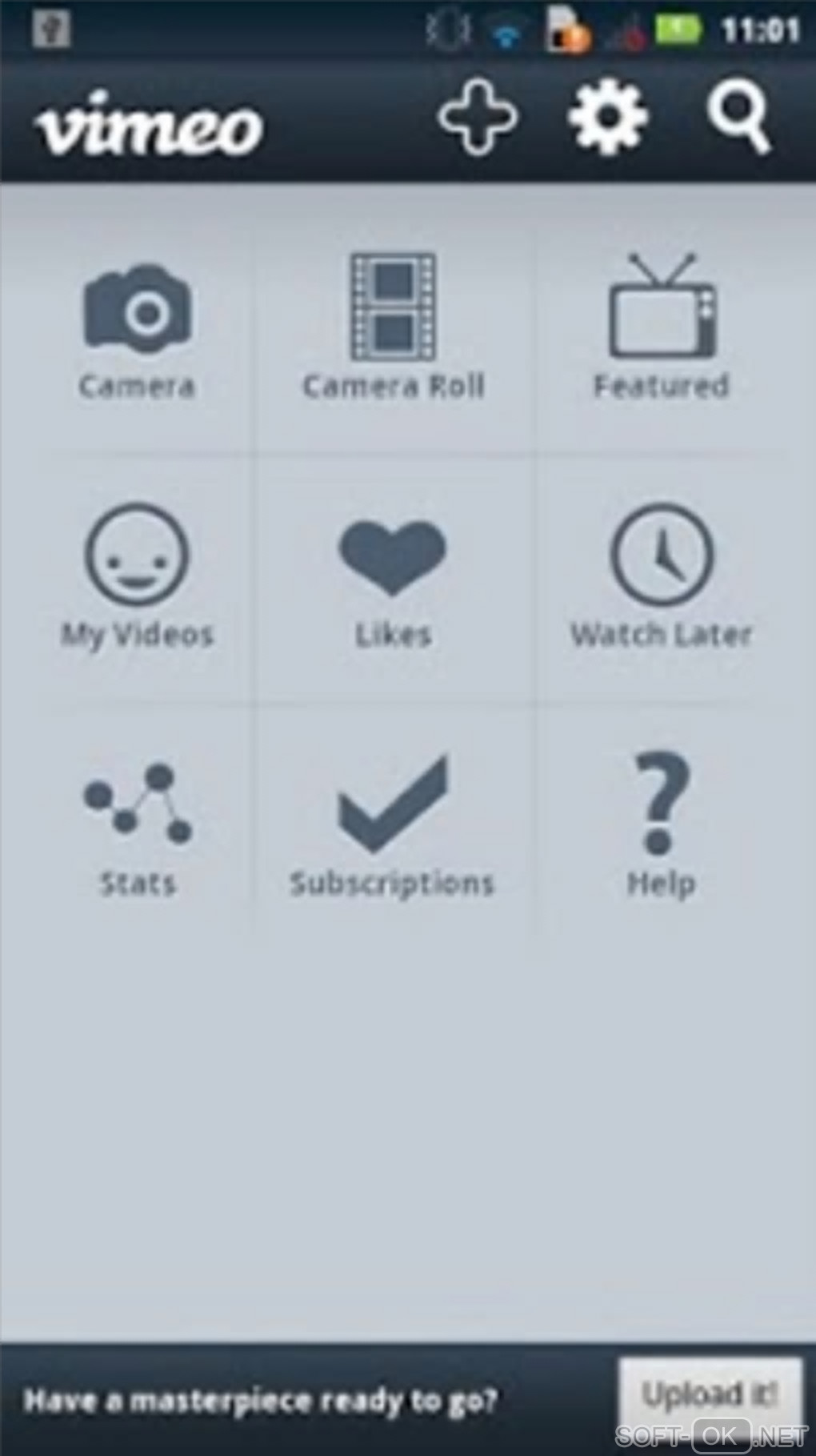This screenshot has width=816, height=1456.
Task: Browse Featured videos
Action: pyautogui.click(x=662, y=328)
